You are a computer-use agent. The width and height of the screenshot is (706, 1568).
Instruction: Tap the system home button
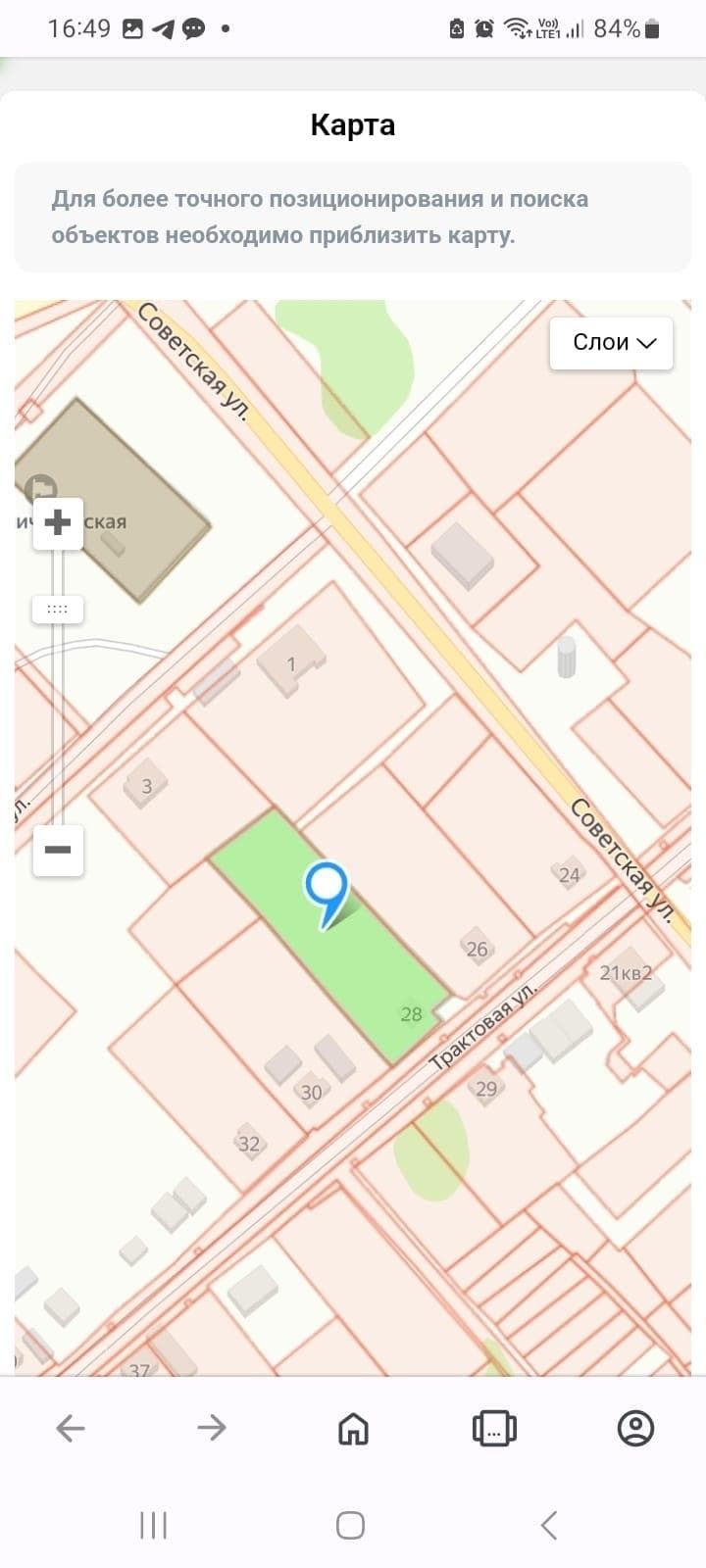[350, 1525]
